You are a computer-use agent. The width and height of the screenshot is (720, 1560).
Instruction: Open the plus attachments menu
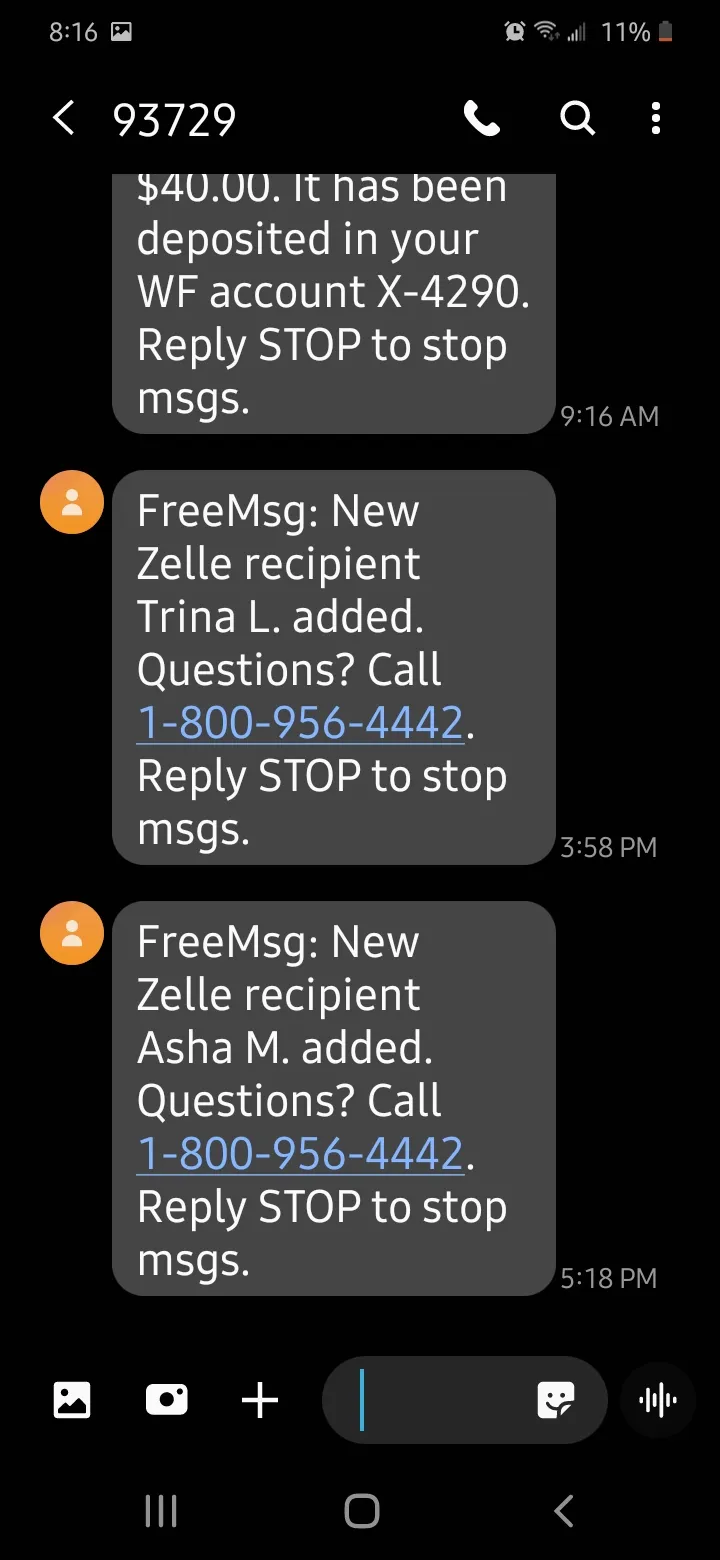[x=260, y=1400]
